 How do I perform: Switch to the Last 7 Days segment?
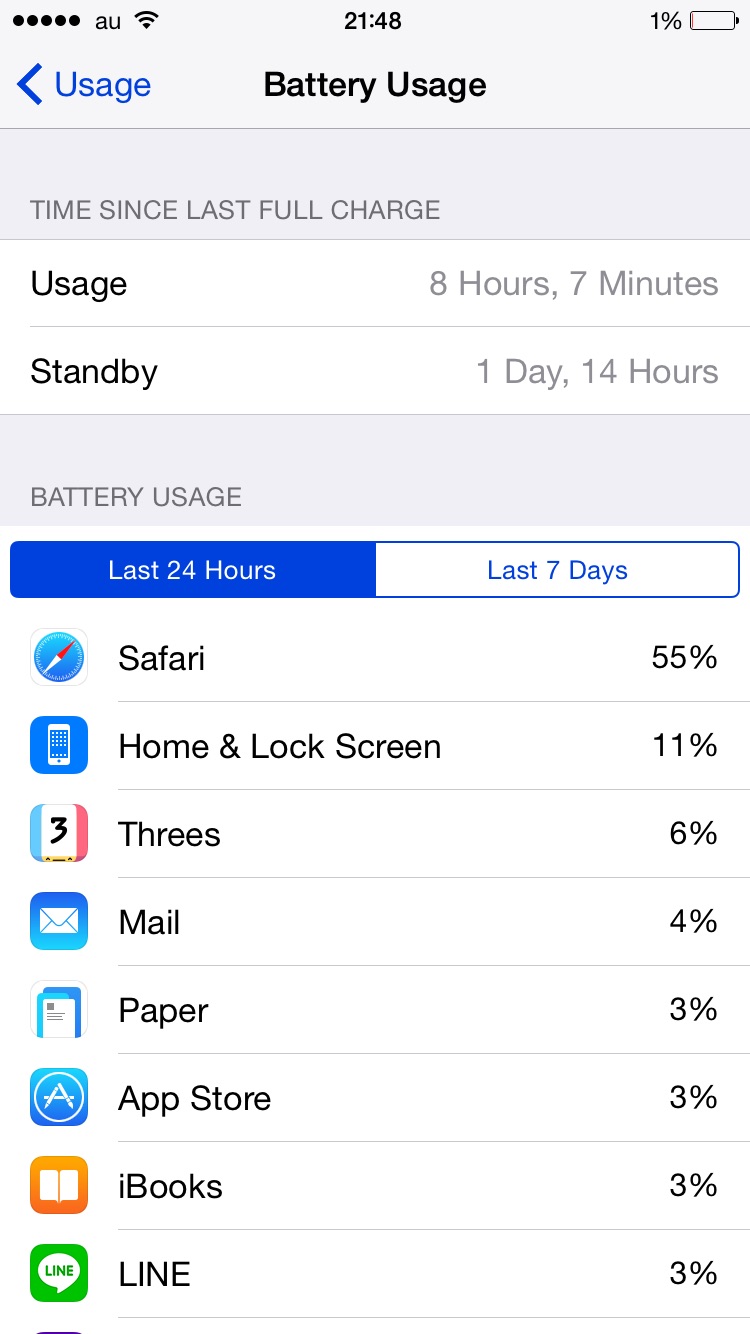(x=557, y=570)
